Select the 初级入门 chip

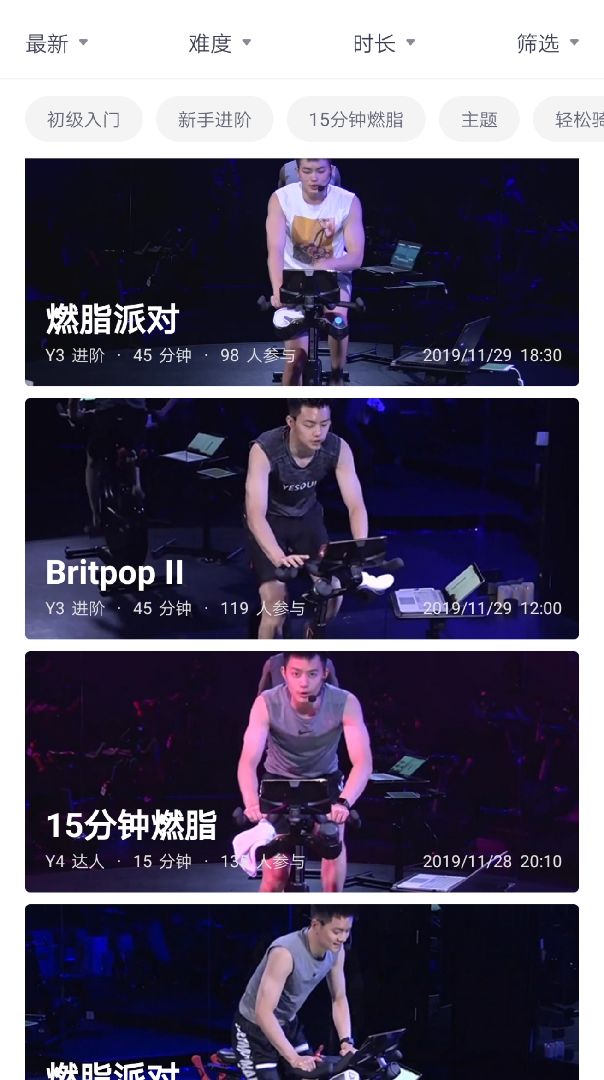pos(83,119)
